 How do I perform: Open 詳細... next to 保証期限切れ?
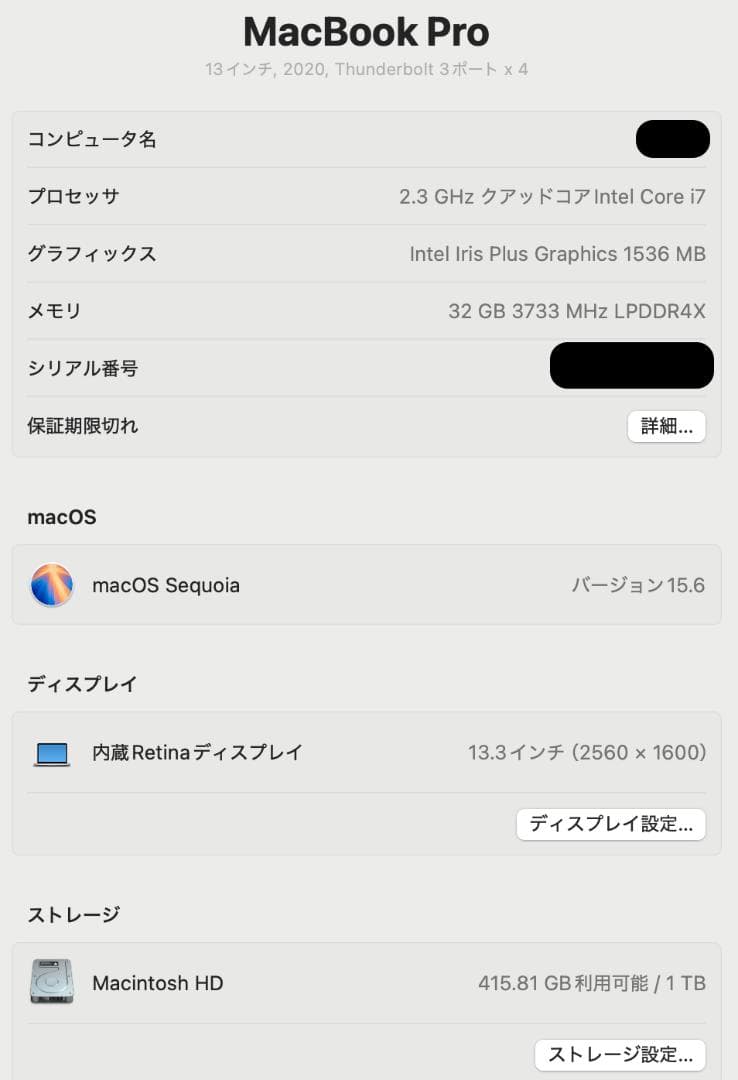666,426
